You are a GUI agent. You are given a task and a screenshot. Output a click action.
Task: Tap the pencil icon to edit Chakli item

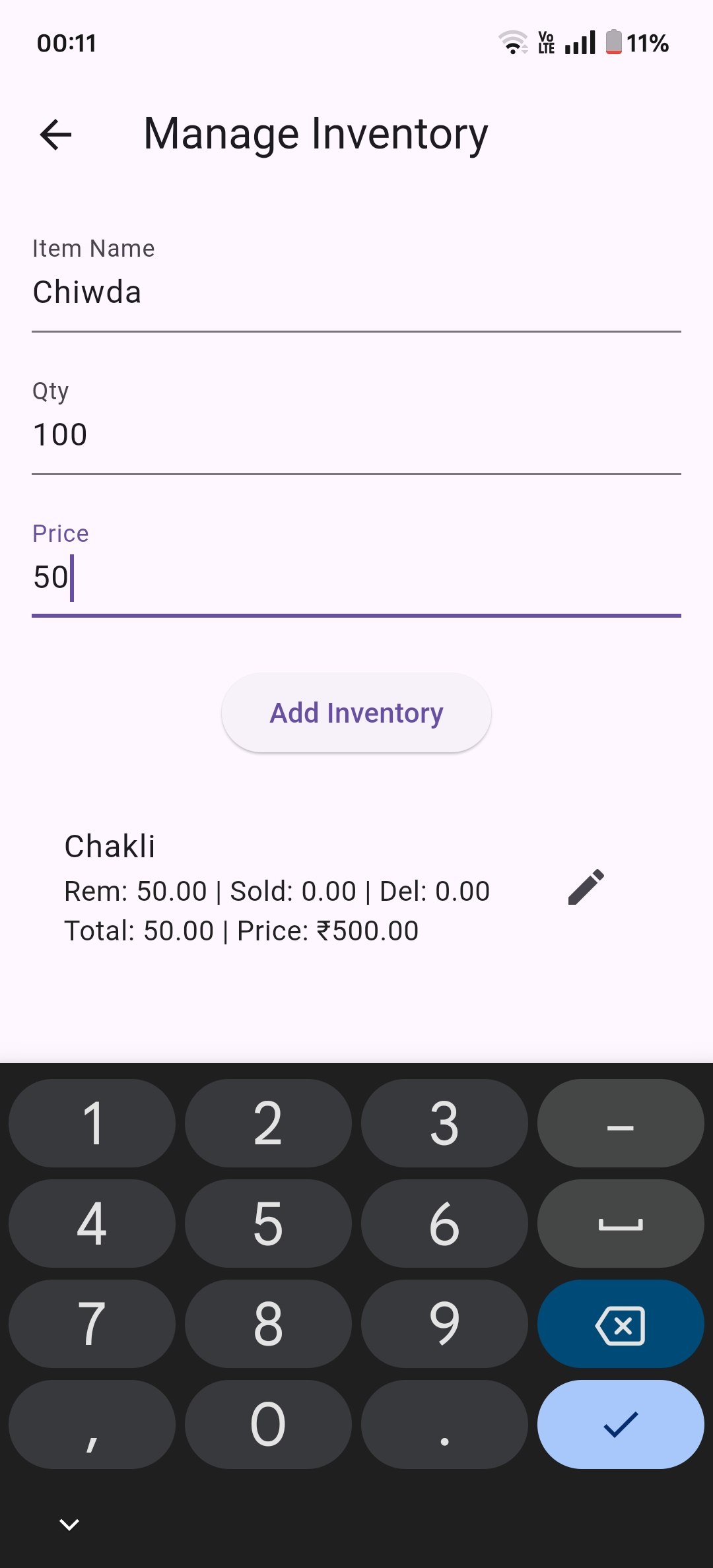(586, 886)
